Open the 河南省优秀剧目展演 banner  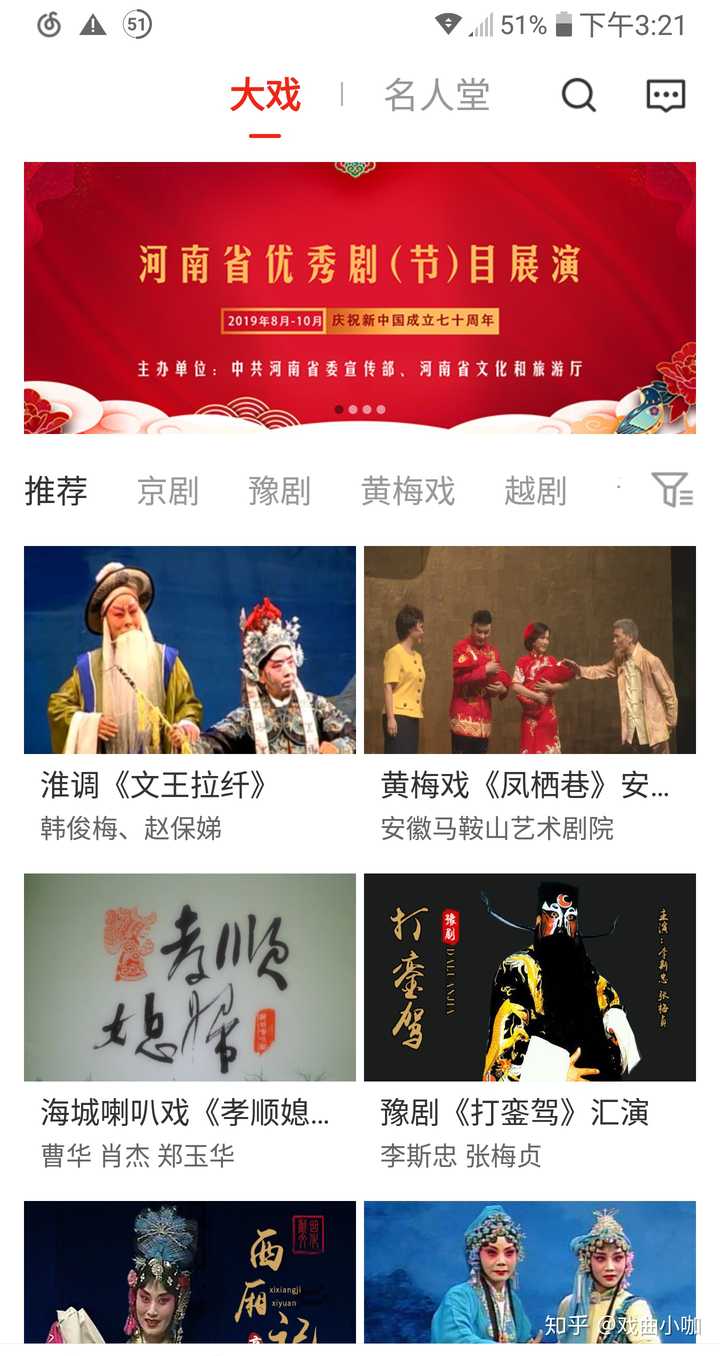coord(360,298)
